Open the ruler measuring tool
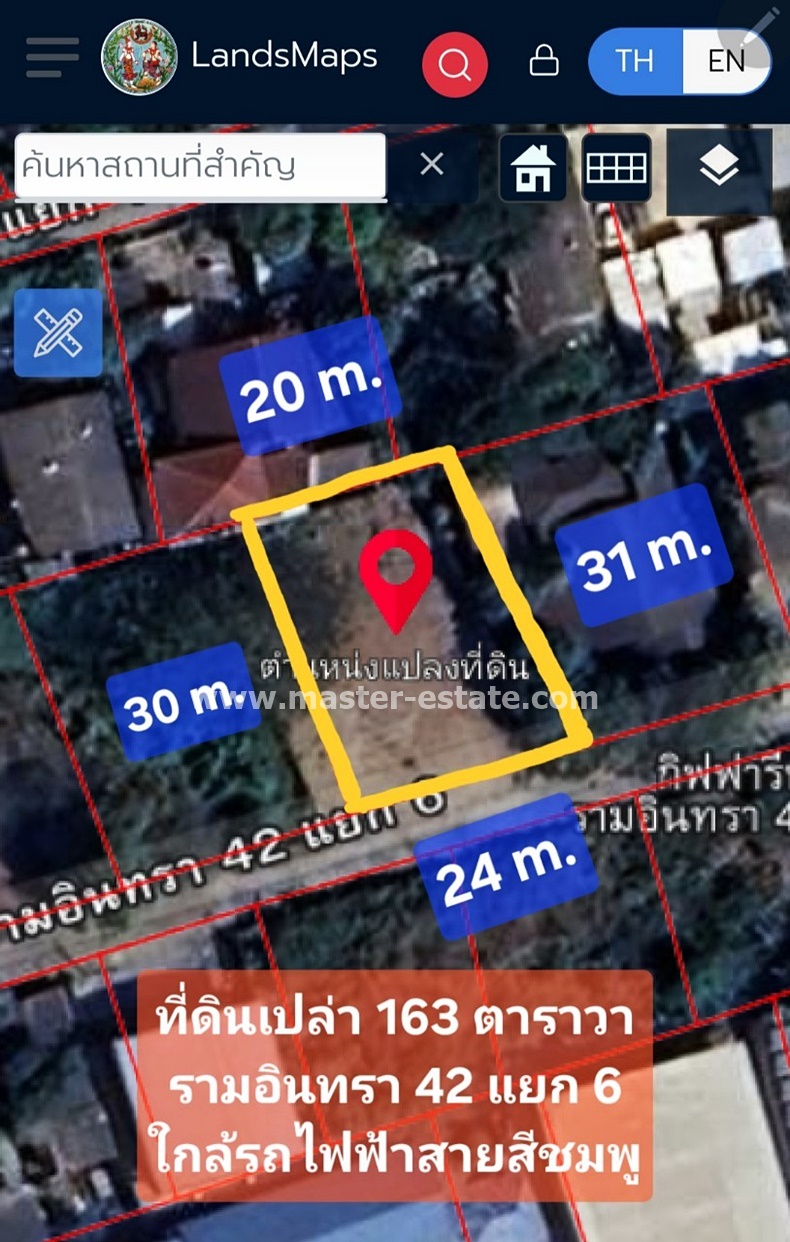 click(58, 333)
